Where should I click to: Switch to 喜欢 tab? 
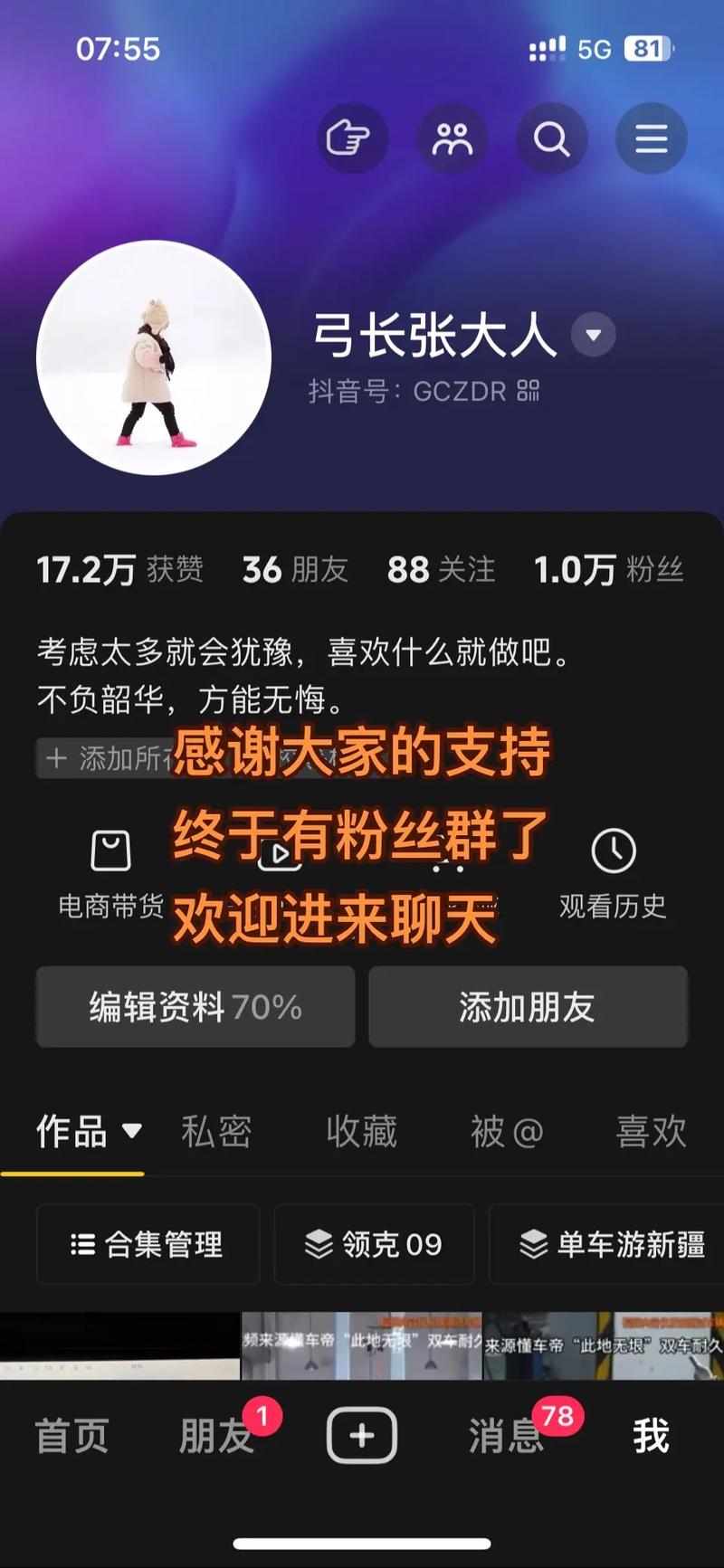(x=651, y=1132)
